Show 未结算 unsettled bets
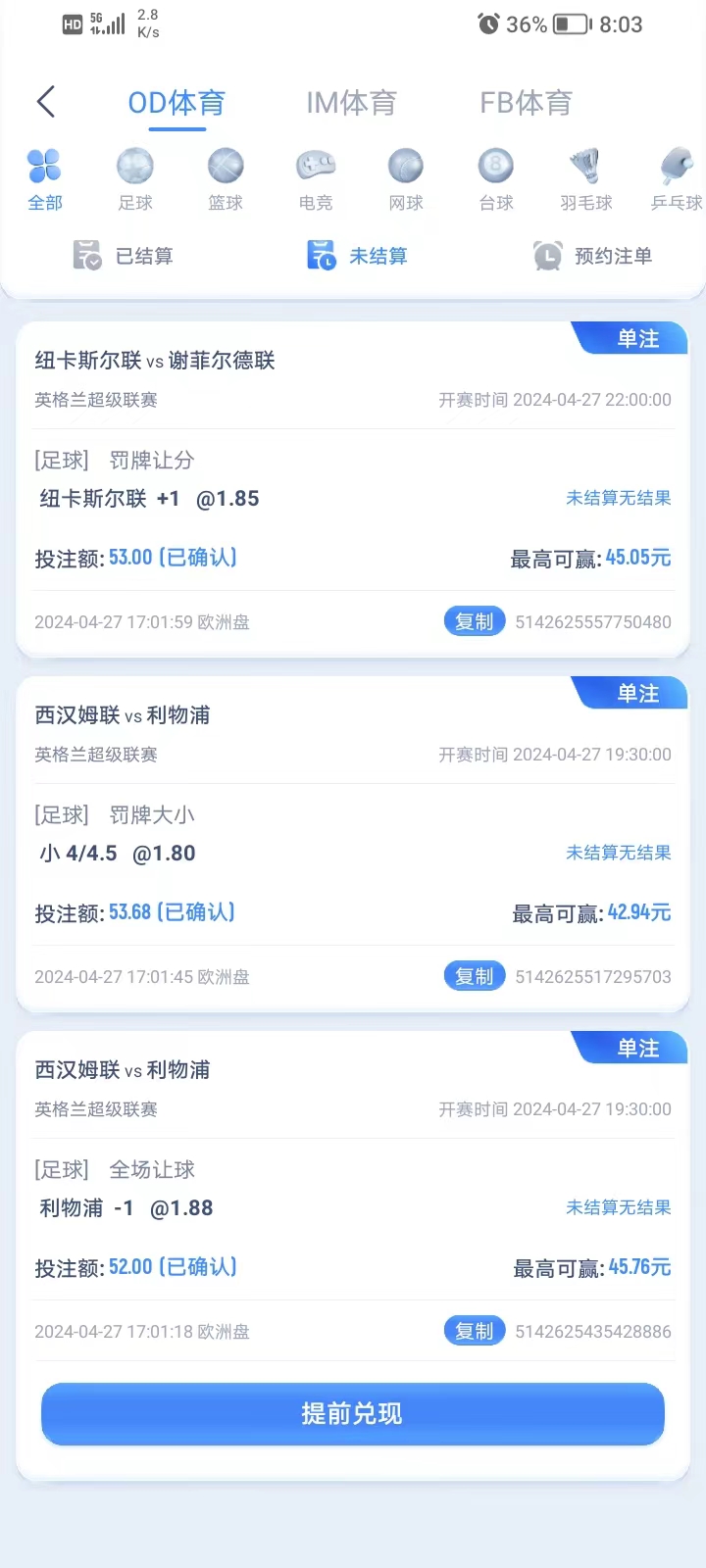The image size is (706, 1568). pos(357,256)
